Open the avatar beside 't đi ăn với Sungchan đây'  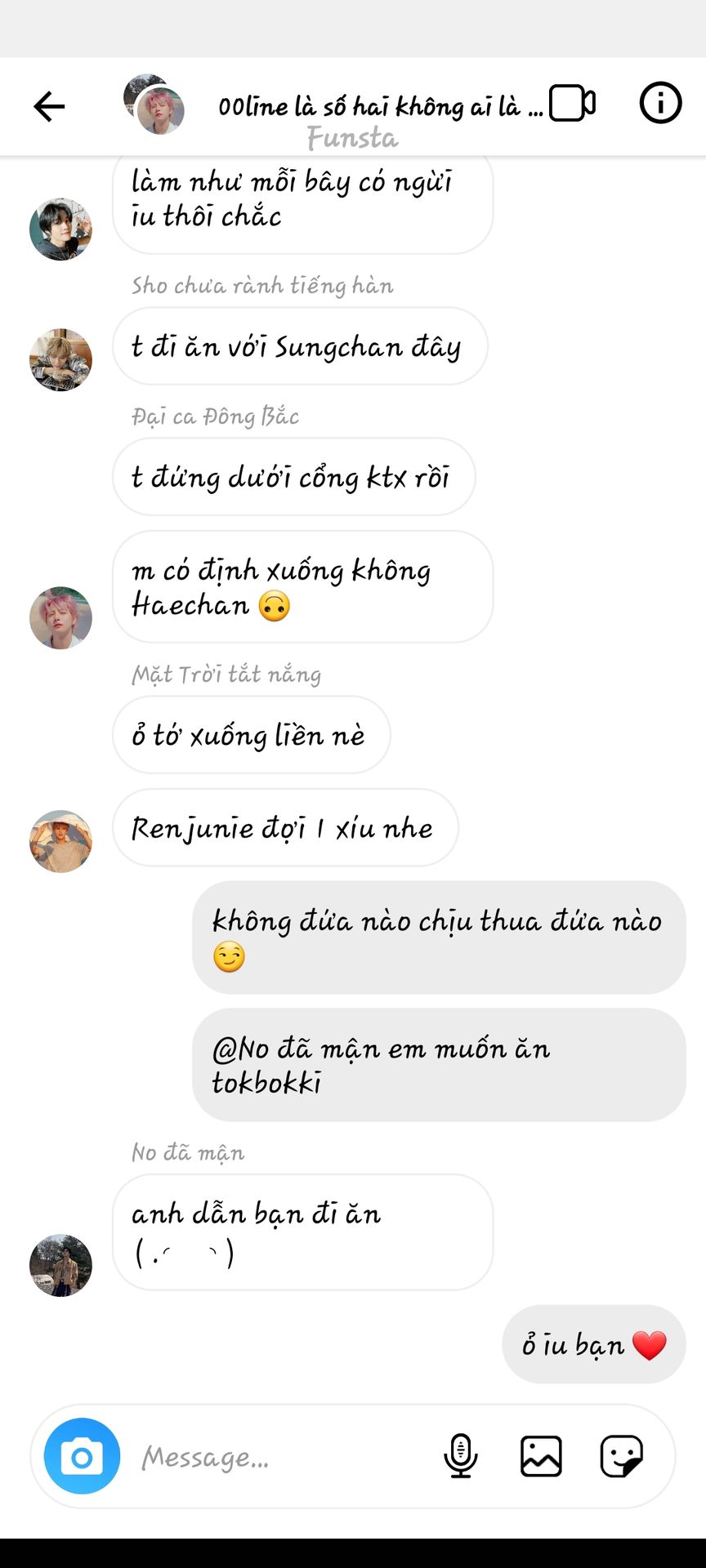[60, 359]
